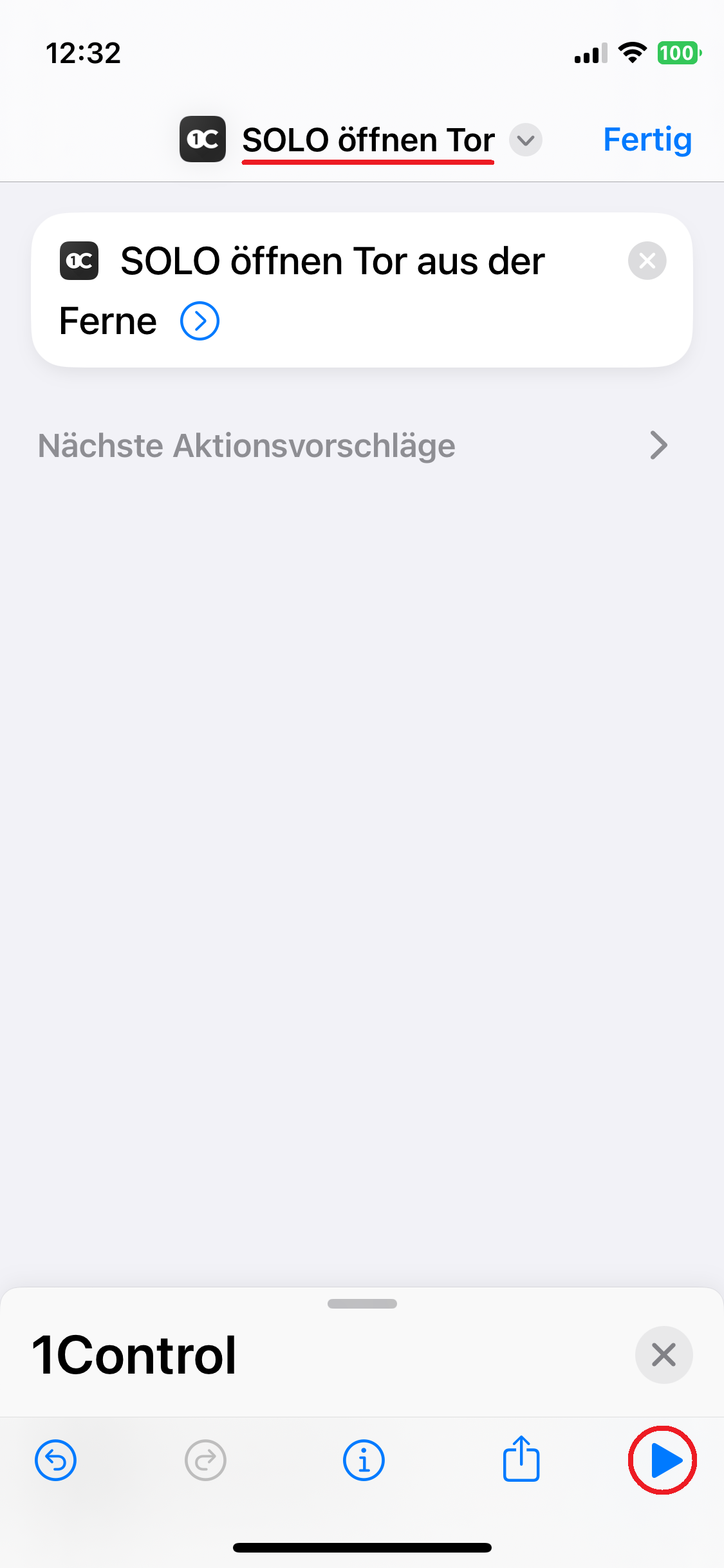Run the shortcut with the play button
The height and width of the screenshot is (1568, 724).
click(664, 1460)
